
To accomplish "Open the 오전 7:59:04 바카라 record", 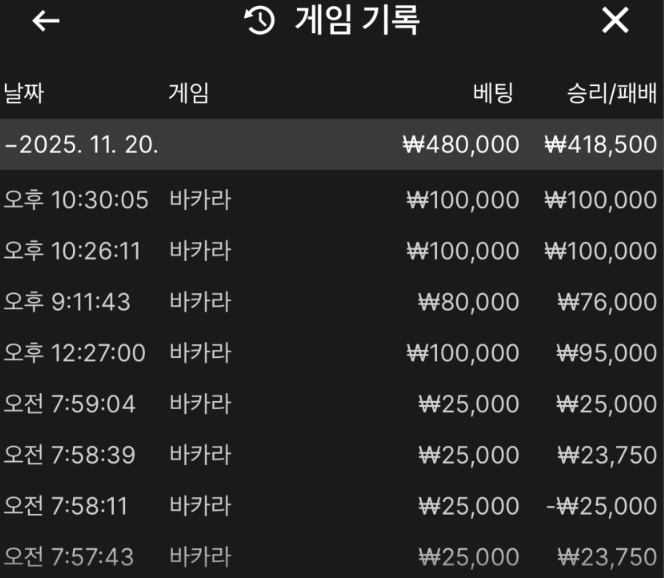I will 330,403.
